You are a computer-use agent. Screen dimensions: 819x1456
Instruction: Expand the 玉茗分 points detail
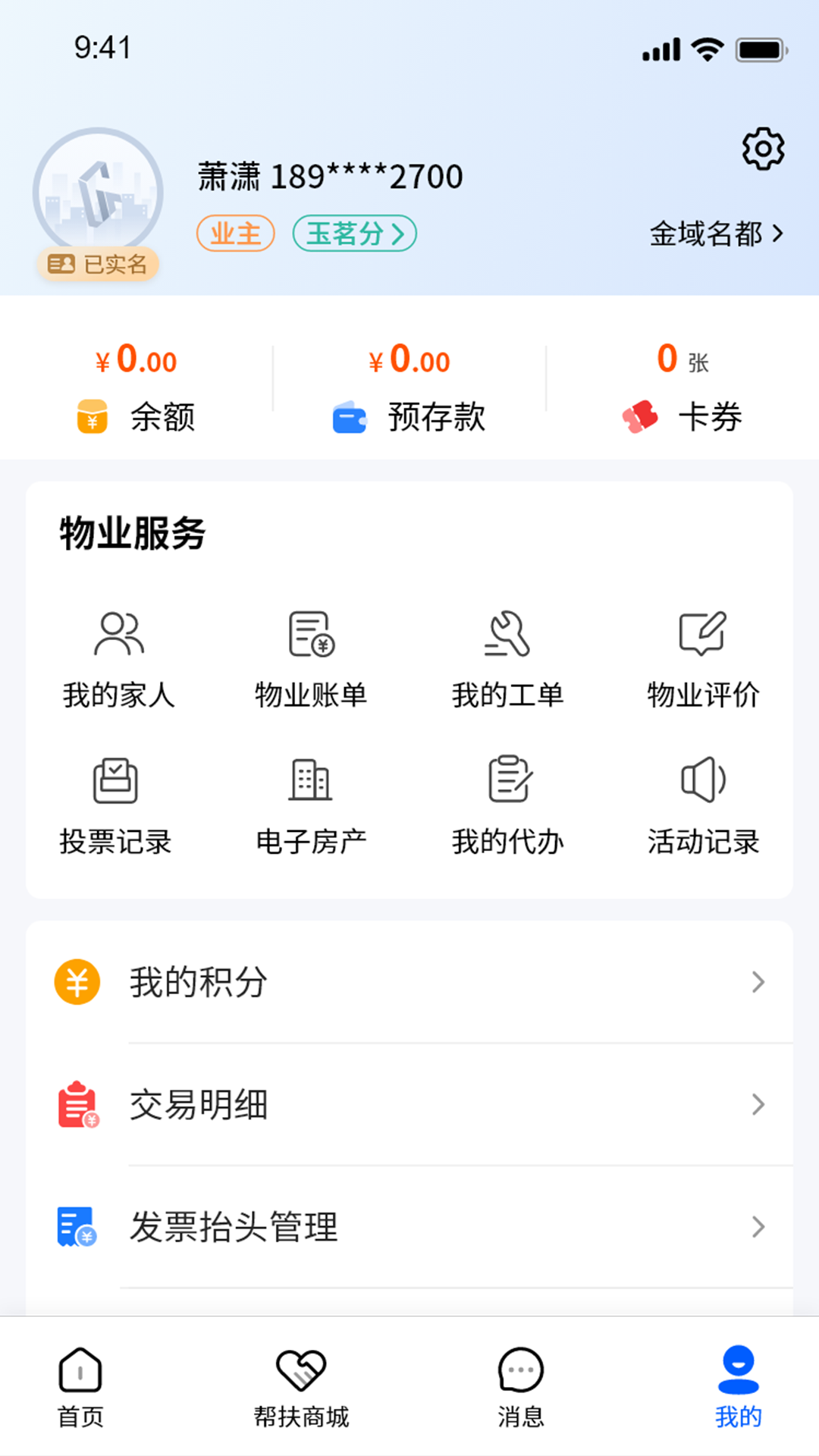tap(354, 233)
